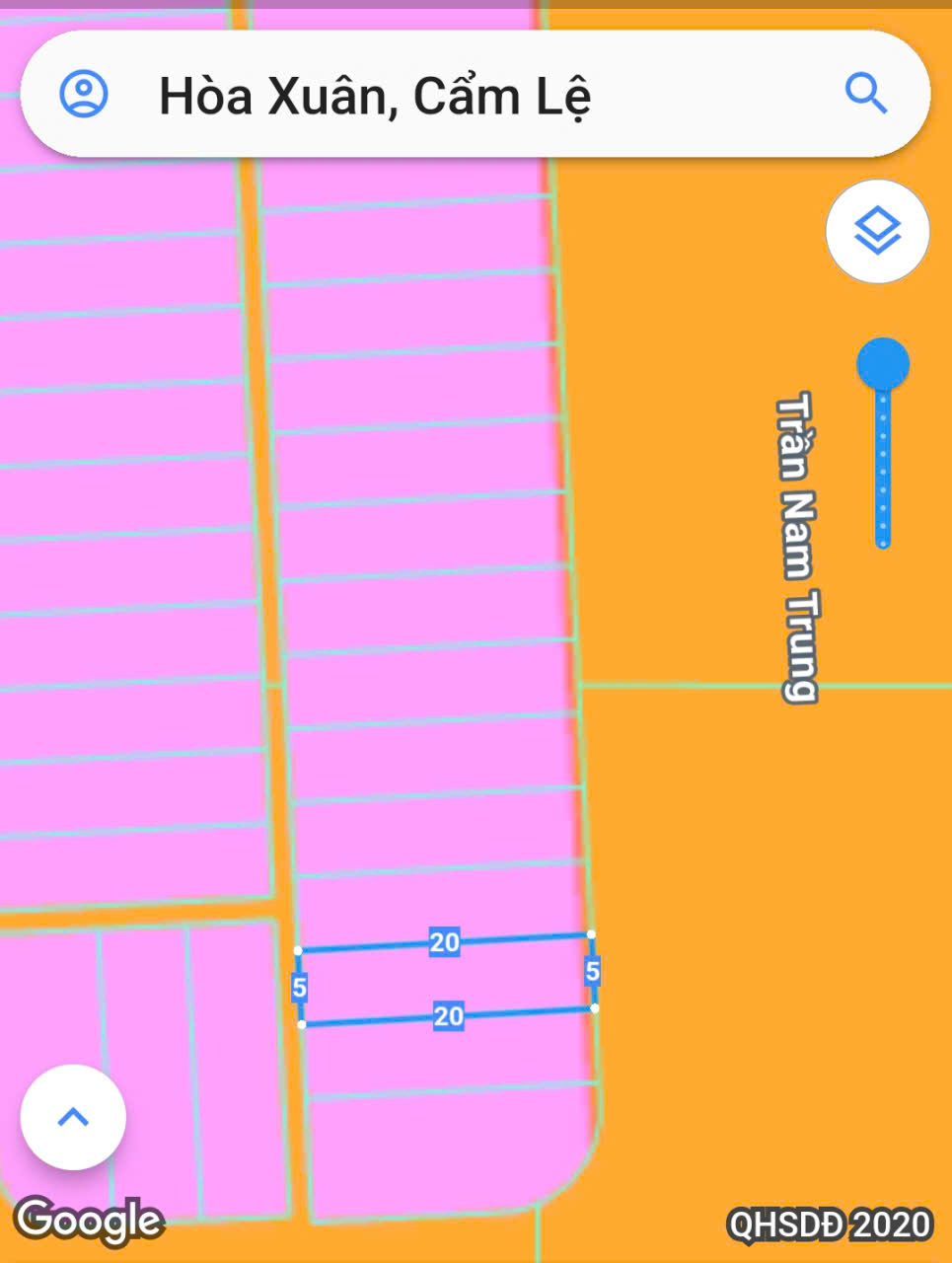Expand the bottom panel with up arrow
This screenshot has width=952, height=1263.
74,1117
